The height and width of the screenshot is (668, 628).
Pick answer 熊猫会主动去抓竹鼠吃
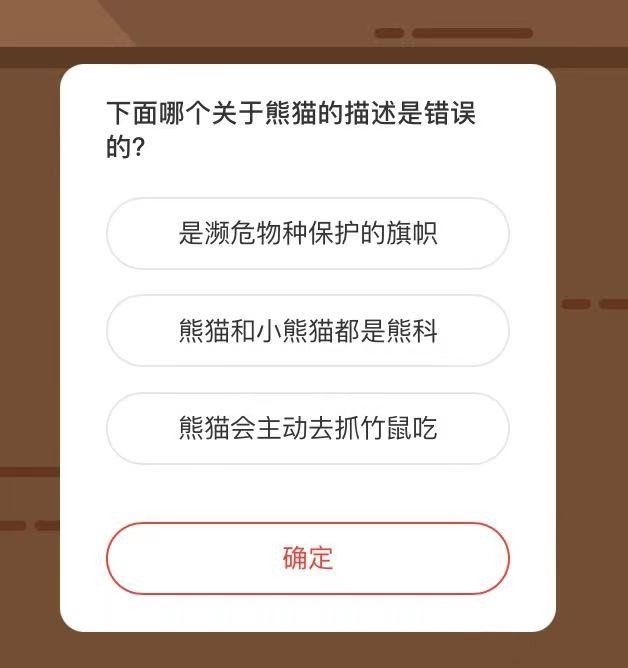tap(308, 429)
